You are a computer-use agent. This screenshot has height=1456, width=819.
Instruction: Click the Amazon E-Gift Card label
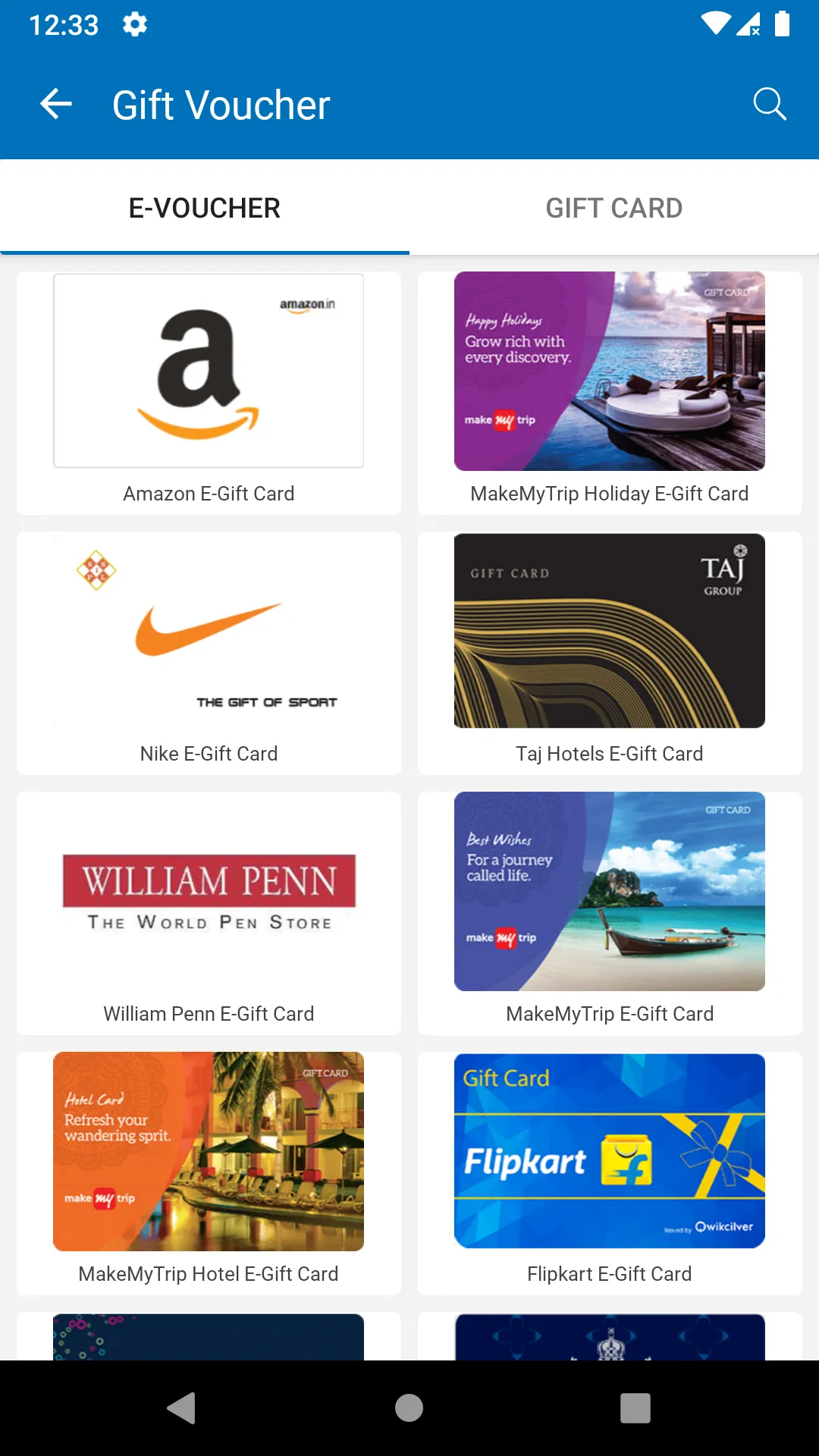pos(209,494)
